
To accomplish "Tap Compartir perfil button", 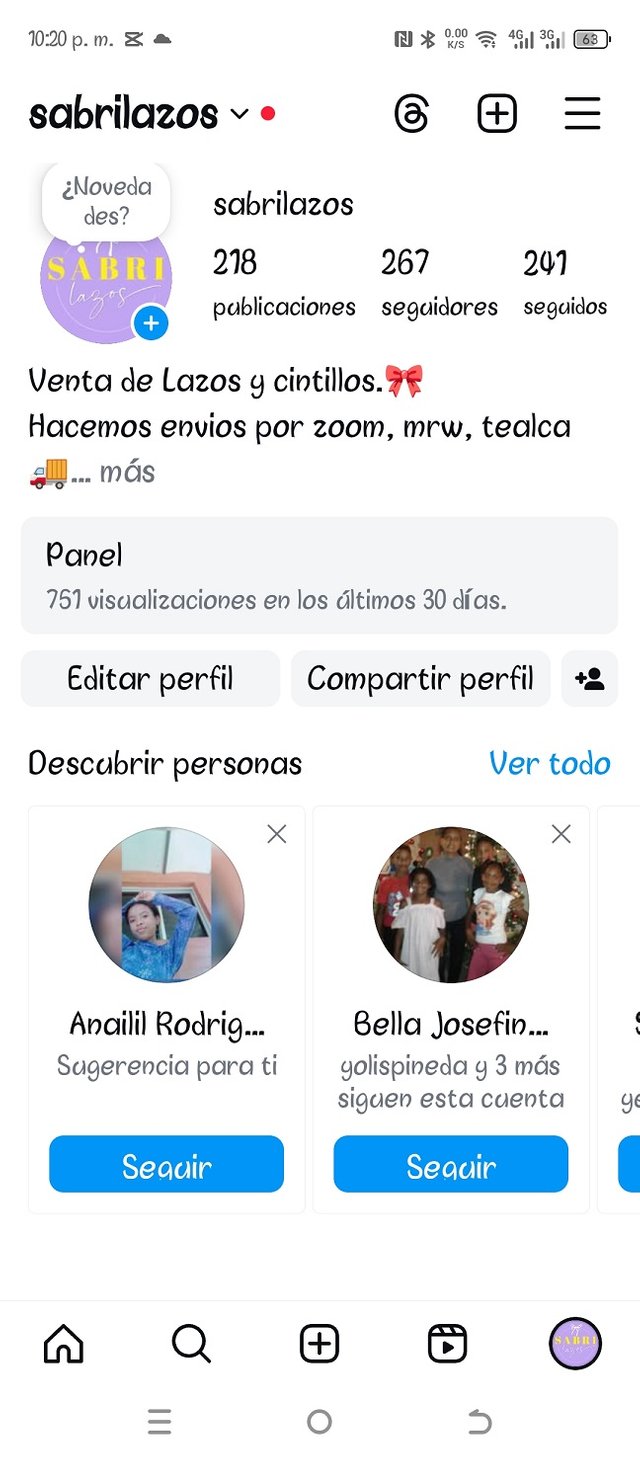I will tap(420, 679).
